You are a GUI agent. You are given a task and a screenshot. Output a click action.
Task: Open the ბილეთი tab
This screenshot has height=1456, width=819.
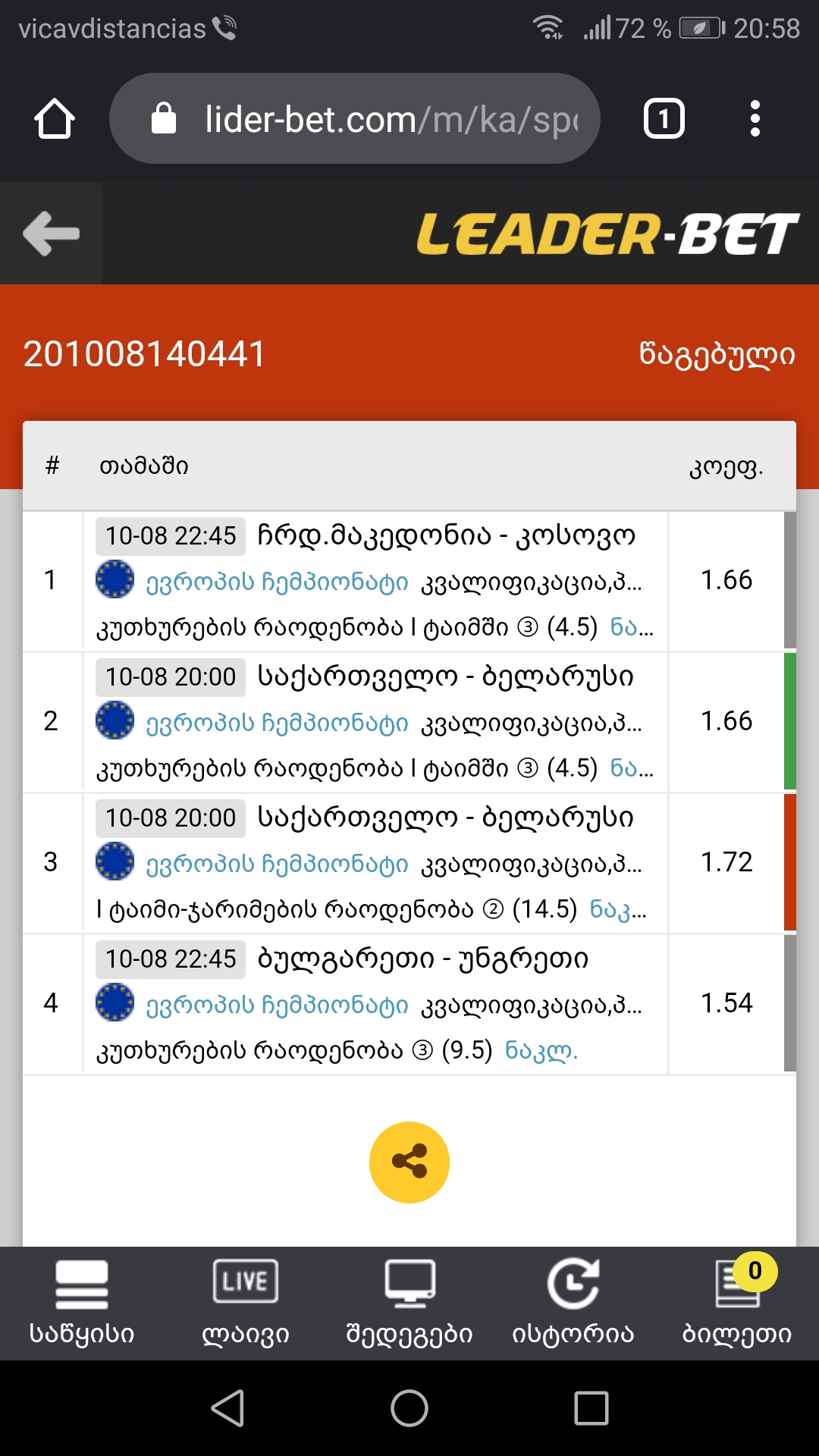point(737,1303)
